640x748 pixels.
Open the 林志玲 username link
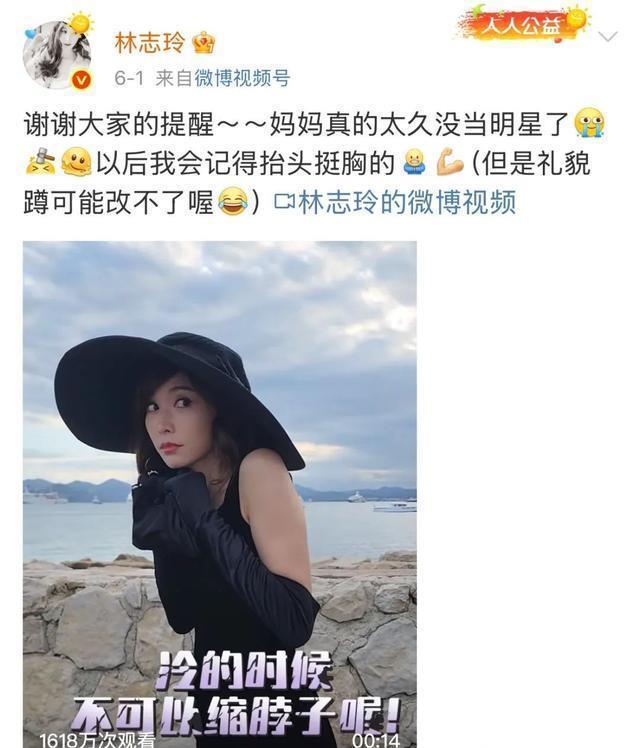[149, 43]
